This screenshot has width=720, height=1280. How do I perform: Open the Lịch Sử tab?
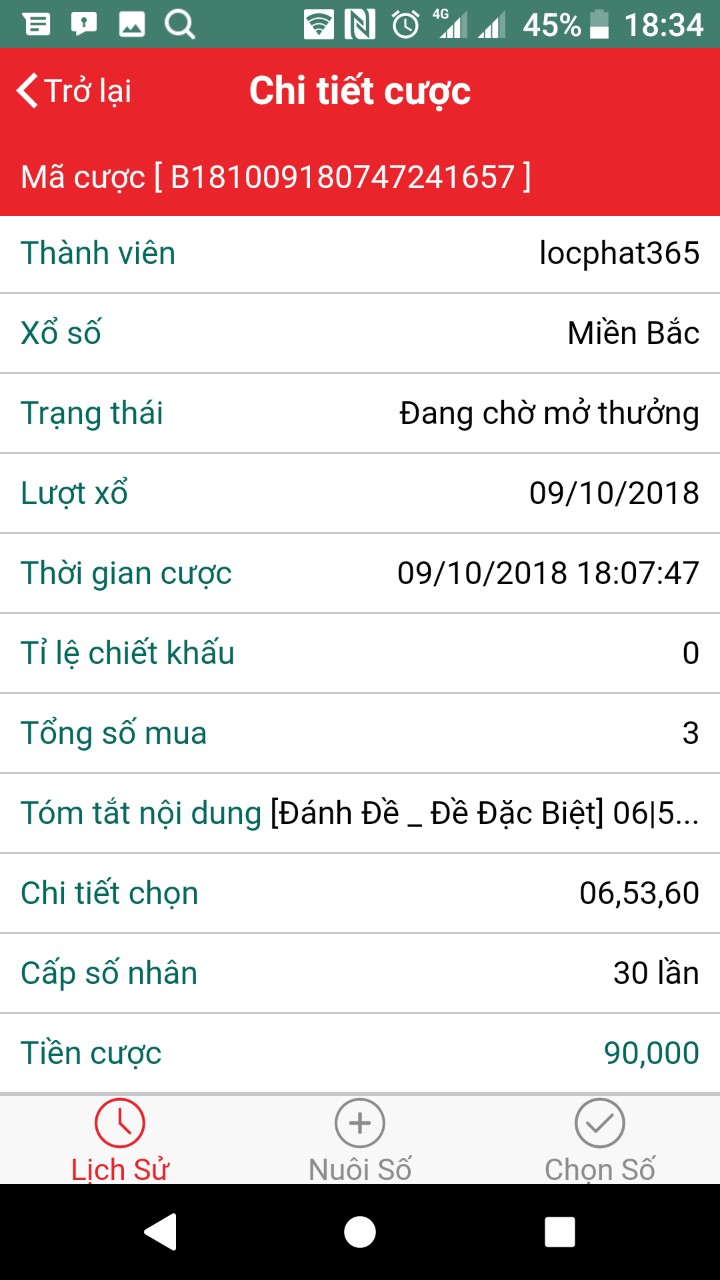120,1140
